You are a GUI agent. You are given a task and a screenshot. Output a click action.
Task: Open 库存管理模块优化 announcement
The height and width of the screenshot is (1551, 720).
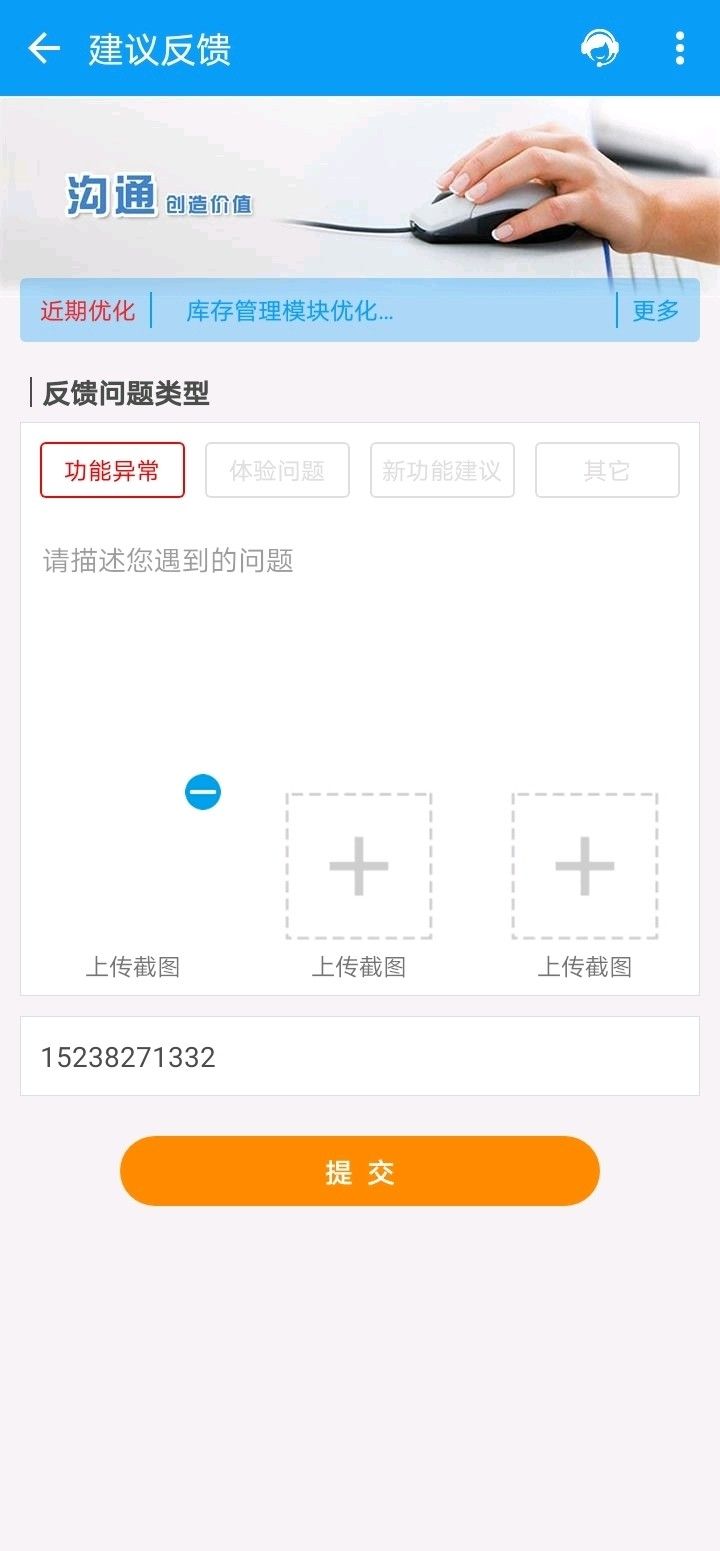click(290, 311)
